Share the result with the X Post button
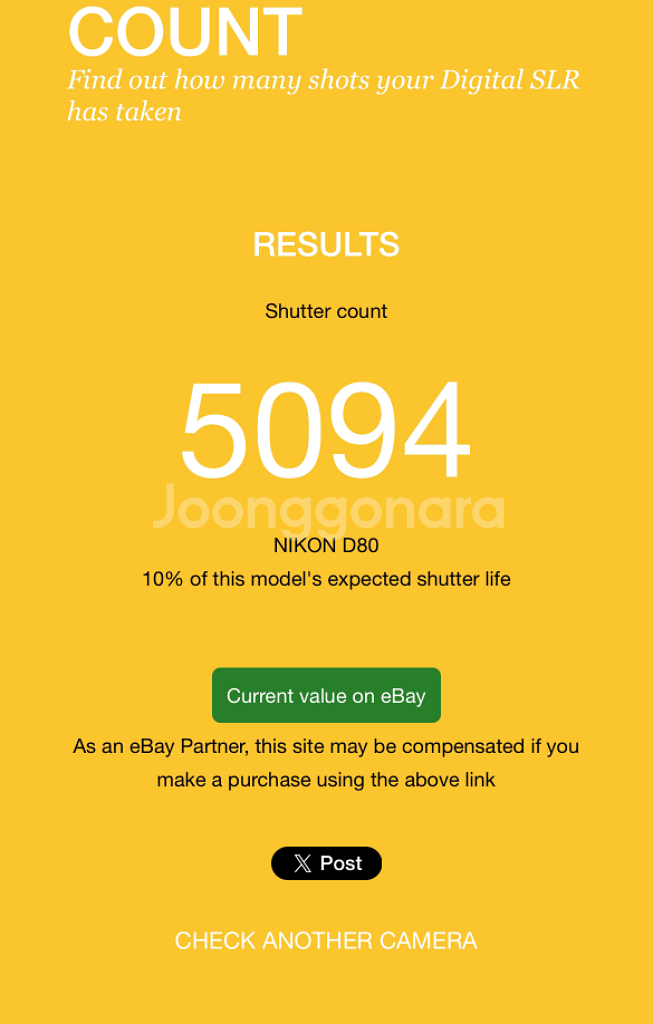Image resolution: width=653 pixels, height=1024 pixels. coord(326,863)
